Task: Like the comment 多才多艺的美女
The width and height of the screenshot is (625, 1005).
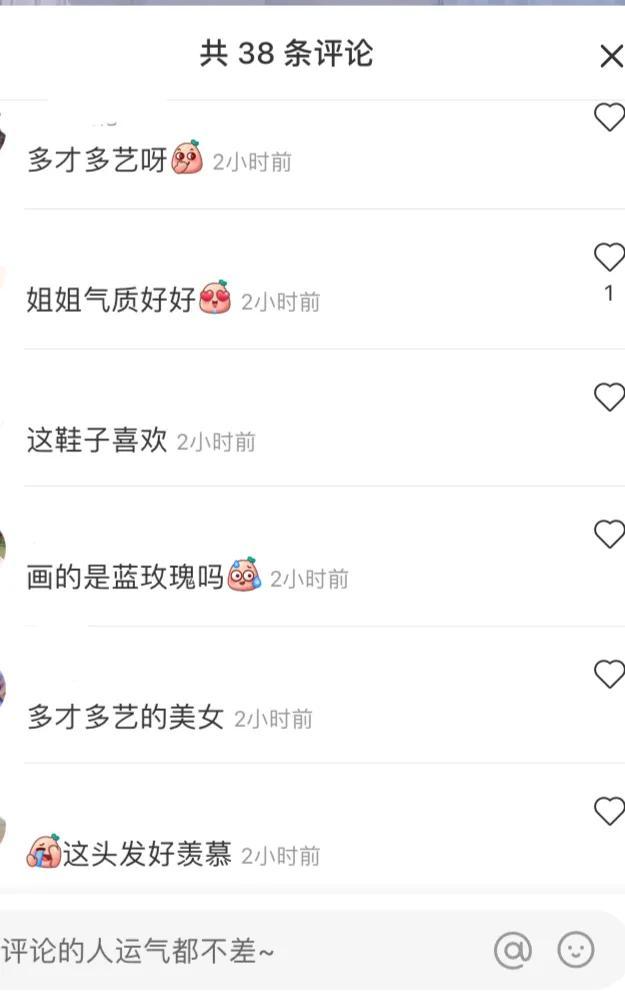Action: pos(609,675)
